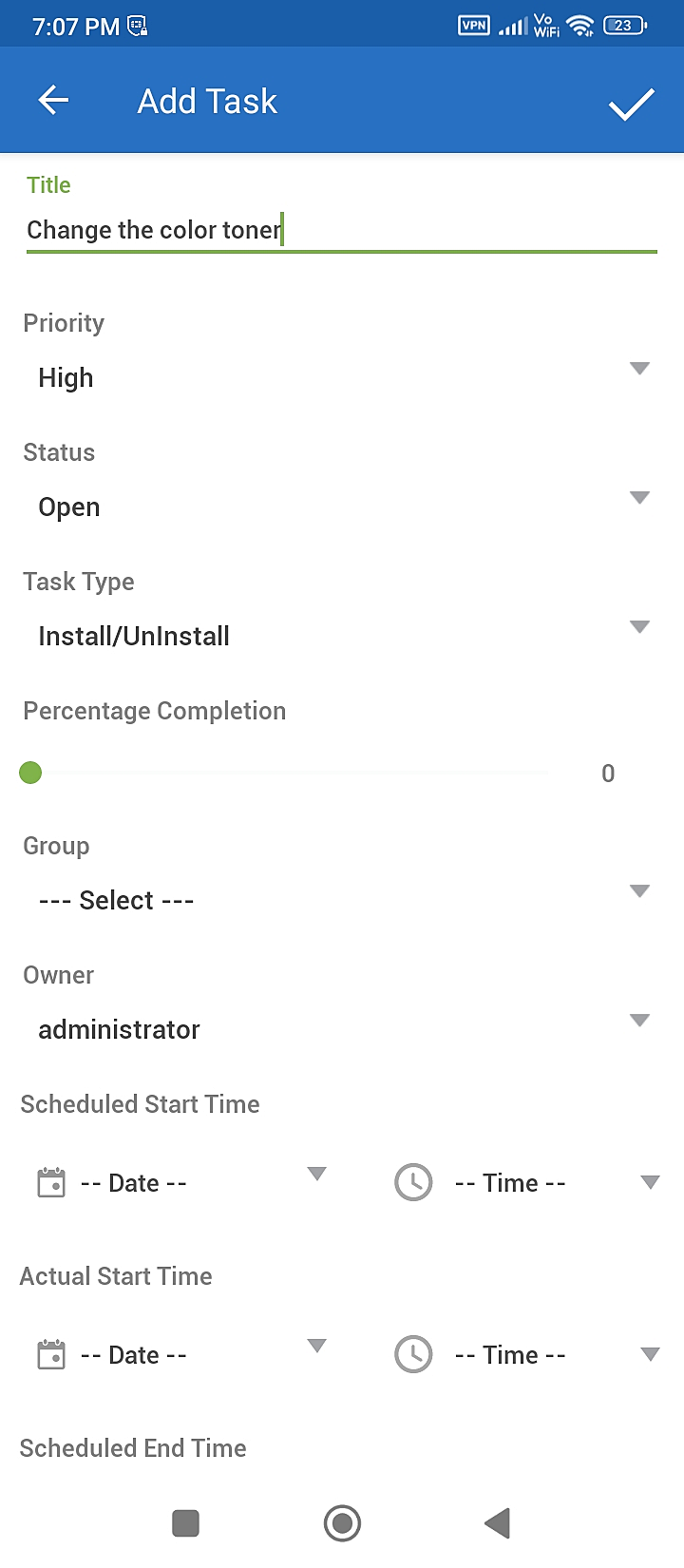Image resolution: width=684 pixels, height=1568 pixels.
Task: Choose a Group from the Select dropdown
Action: tap(342, 900)
